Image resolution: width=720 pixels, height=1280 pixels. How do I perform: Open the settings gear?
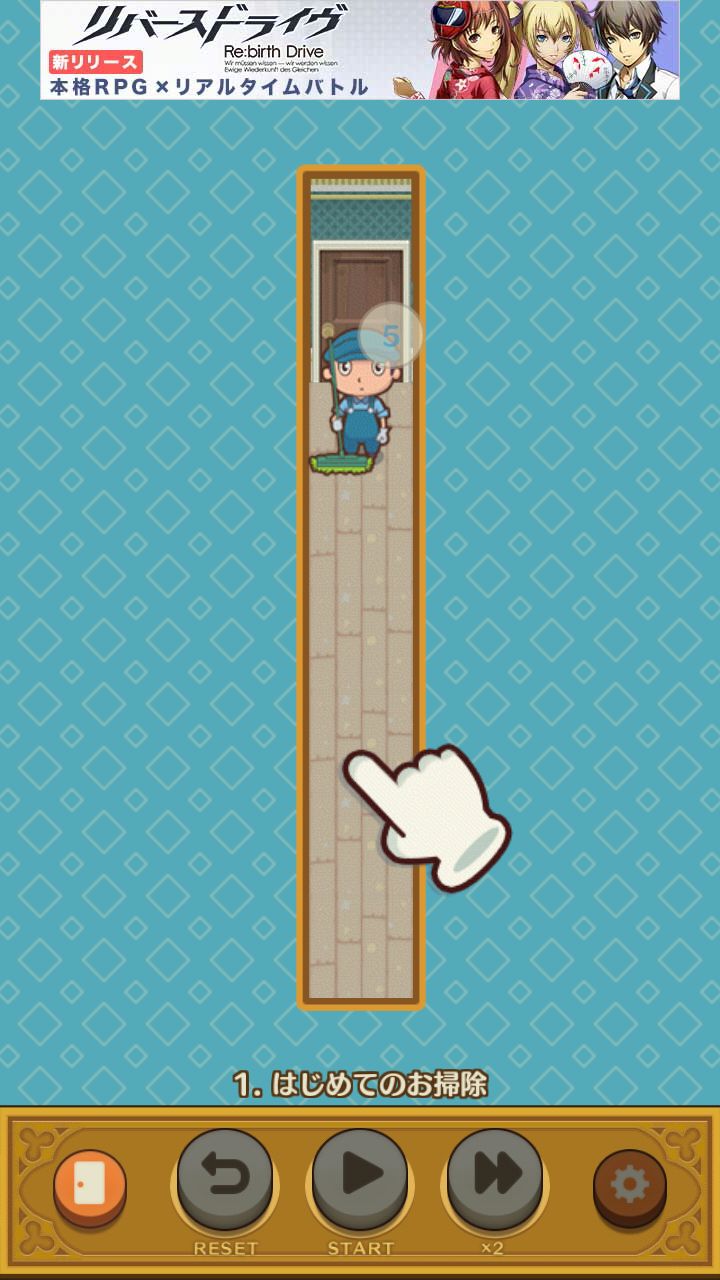tap(629, 1184)
